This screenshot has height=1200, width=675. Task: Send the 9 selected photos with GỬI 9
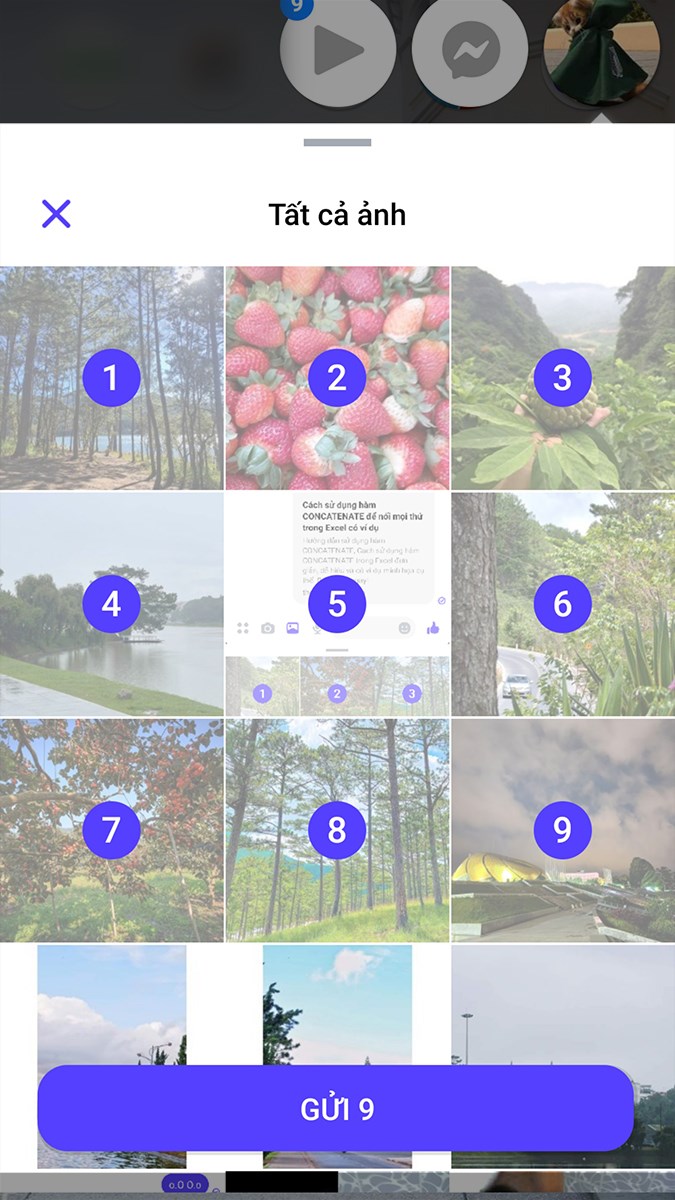tap(336, 1109)
